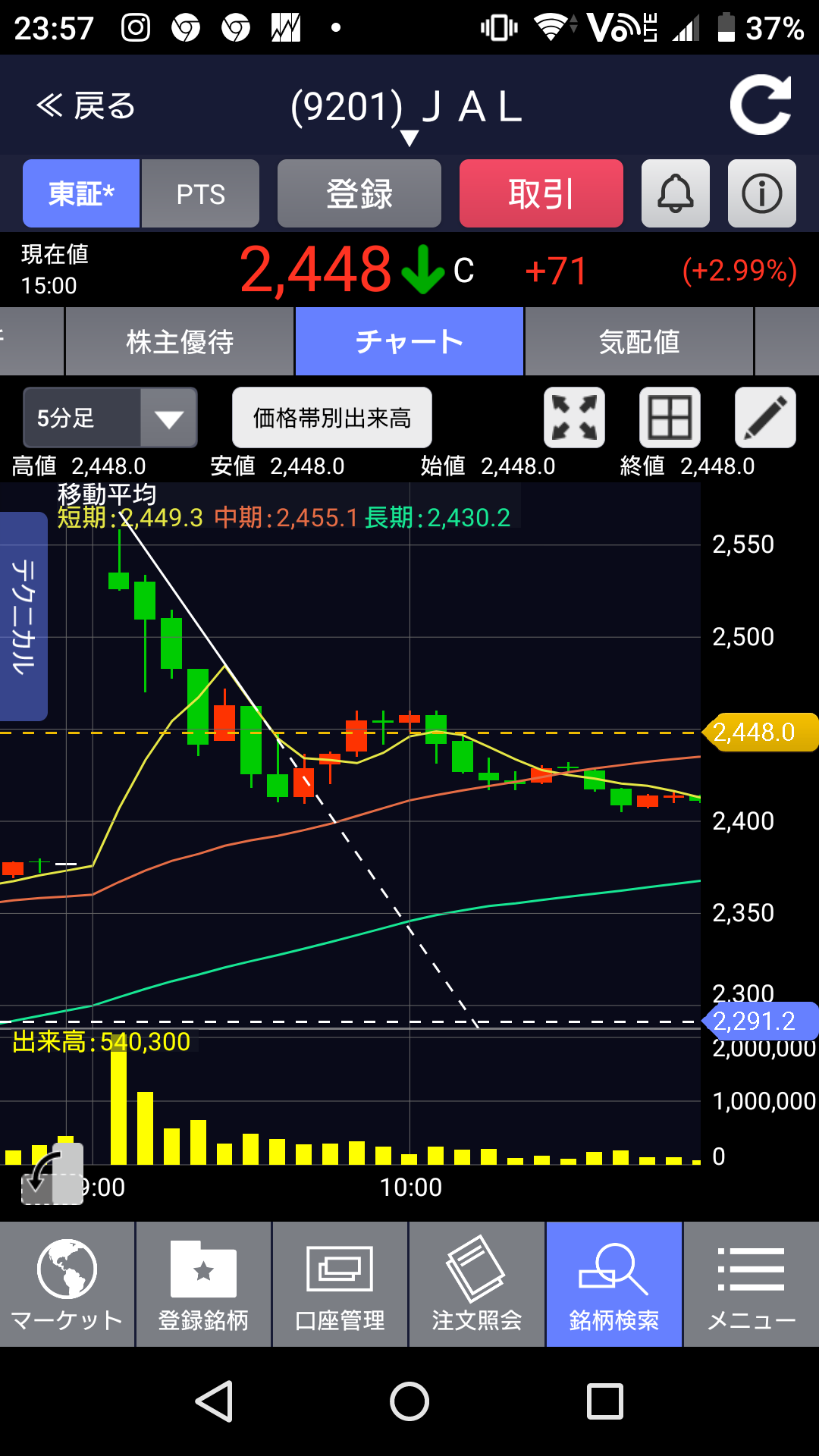Switch to the 気配値 tab
This screenshot has height=1456, width=819.
(x=639, y=342)
